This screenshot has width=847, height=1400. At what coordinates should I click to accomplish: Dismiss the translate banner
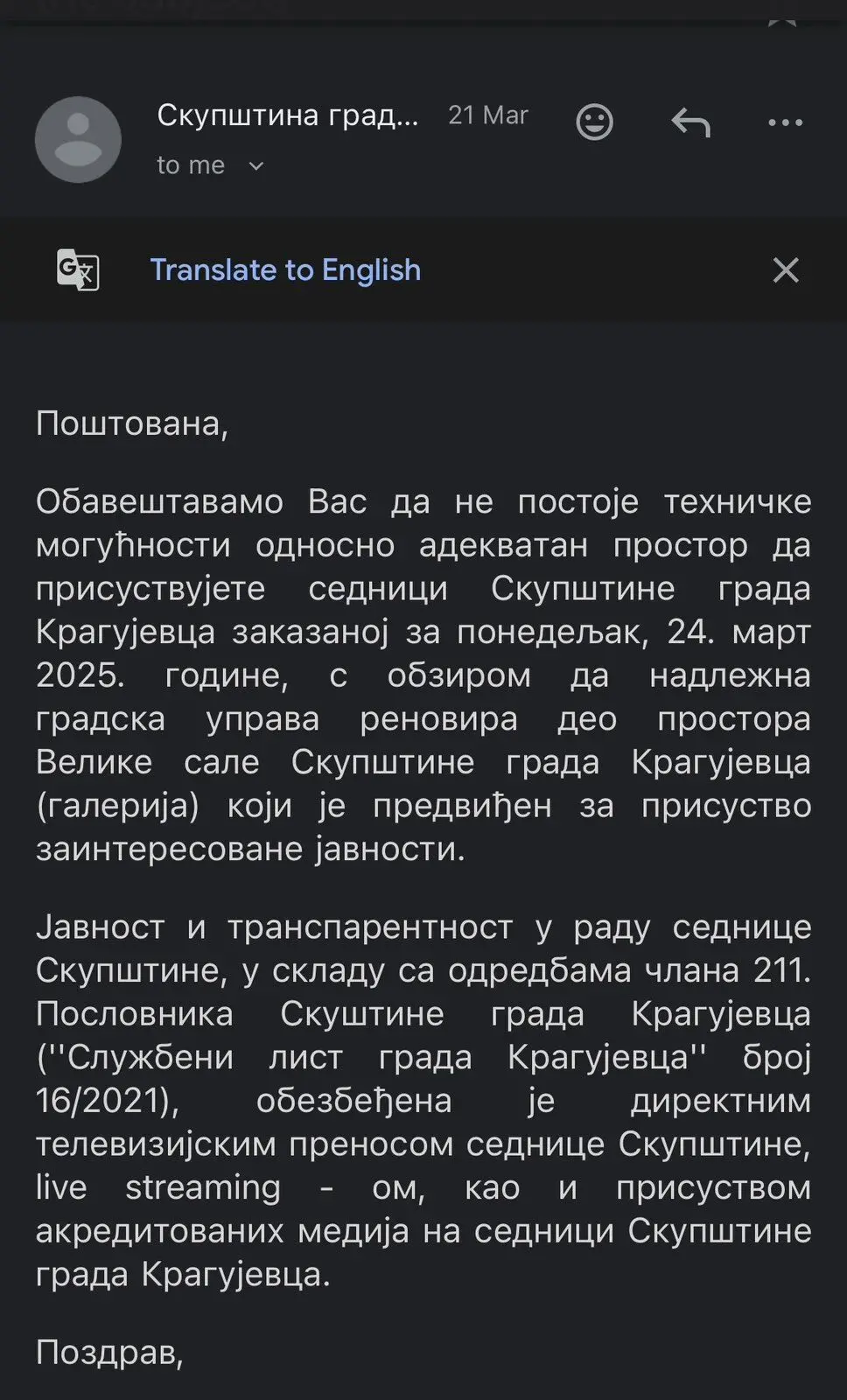[x=785, y=269]
